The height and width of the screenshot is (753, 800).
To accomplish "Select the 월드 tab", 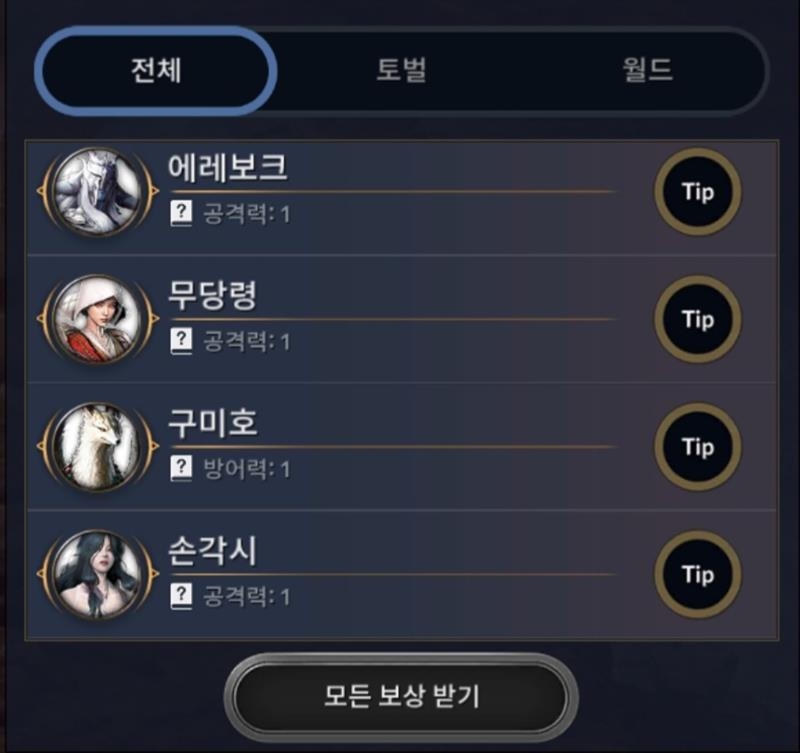I will pos(645,71).
